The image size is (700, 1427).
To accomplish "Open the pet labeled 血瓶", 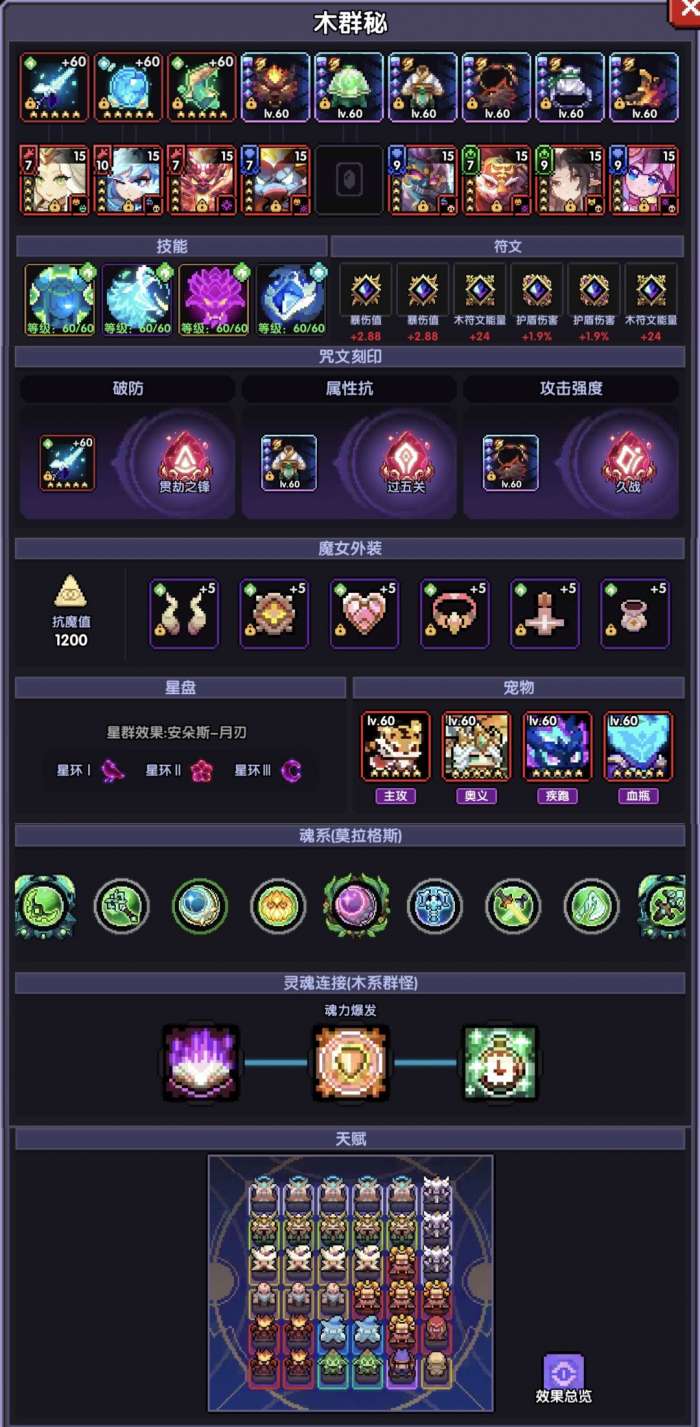I will click(x=638, y=746).
